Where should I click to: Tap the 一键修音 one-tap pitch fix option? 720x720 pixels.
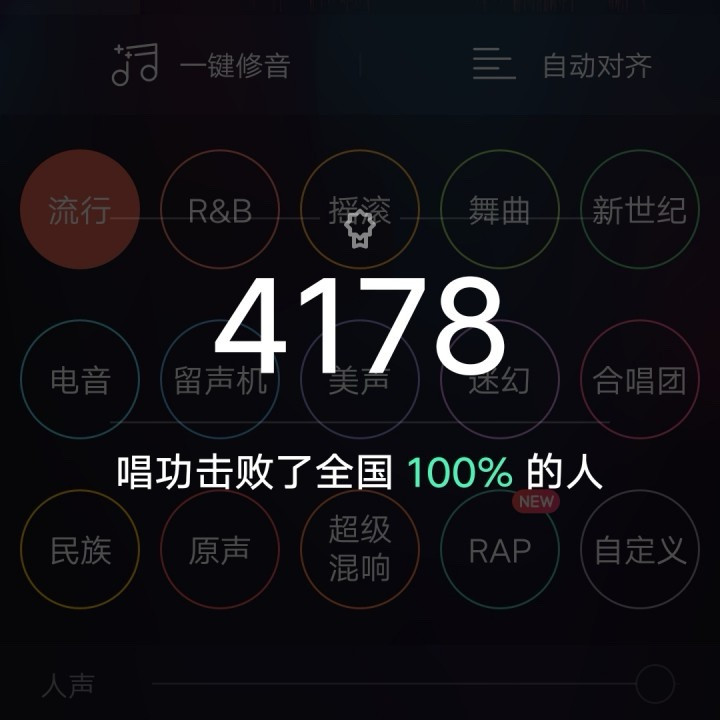(201, 65)
